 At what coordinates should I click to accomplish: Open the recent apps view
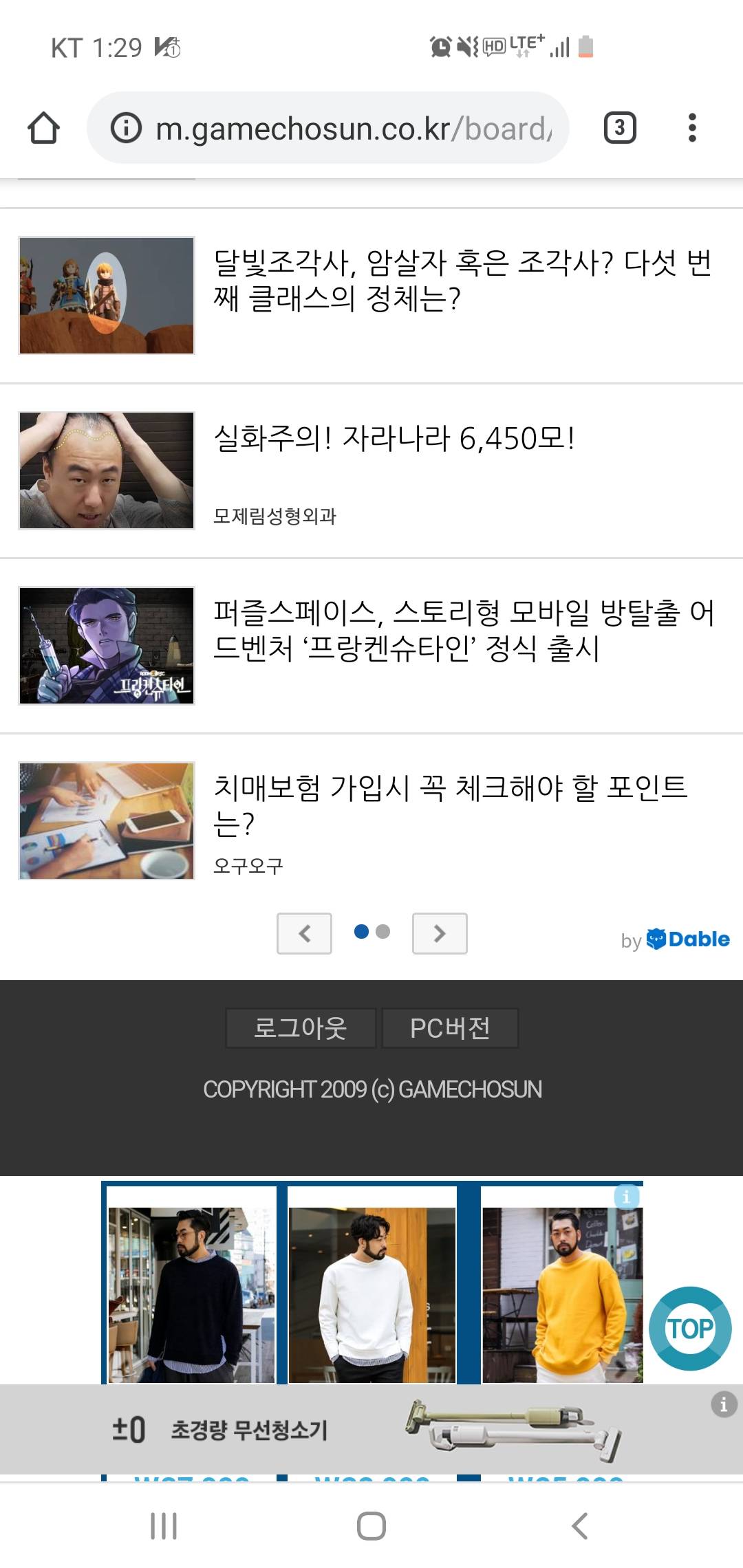click(164, 1525)
